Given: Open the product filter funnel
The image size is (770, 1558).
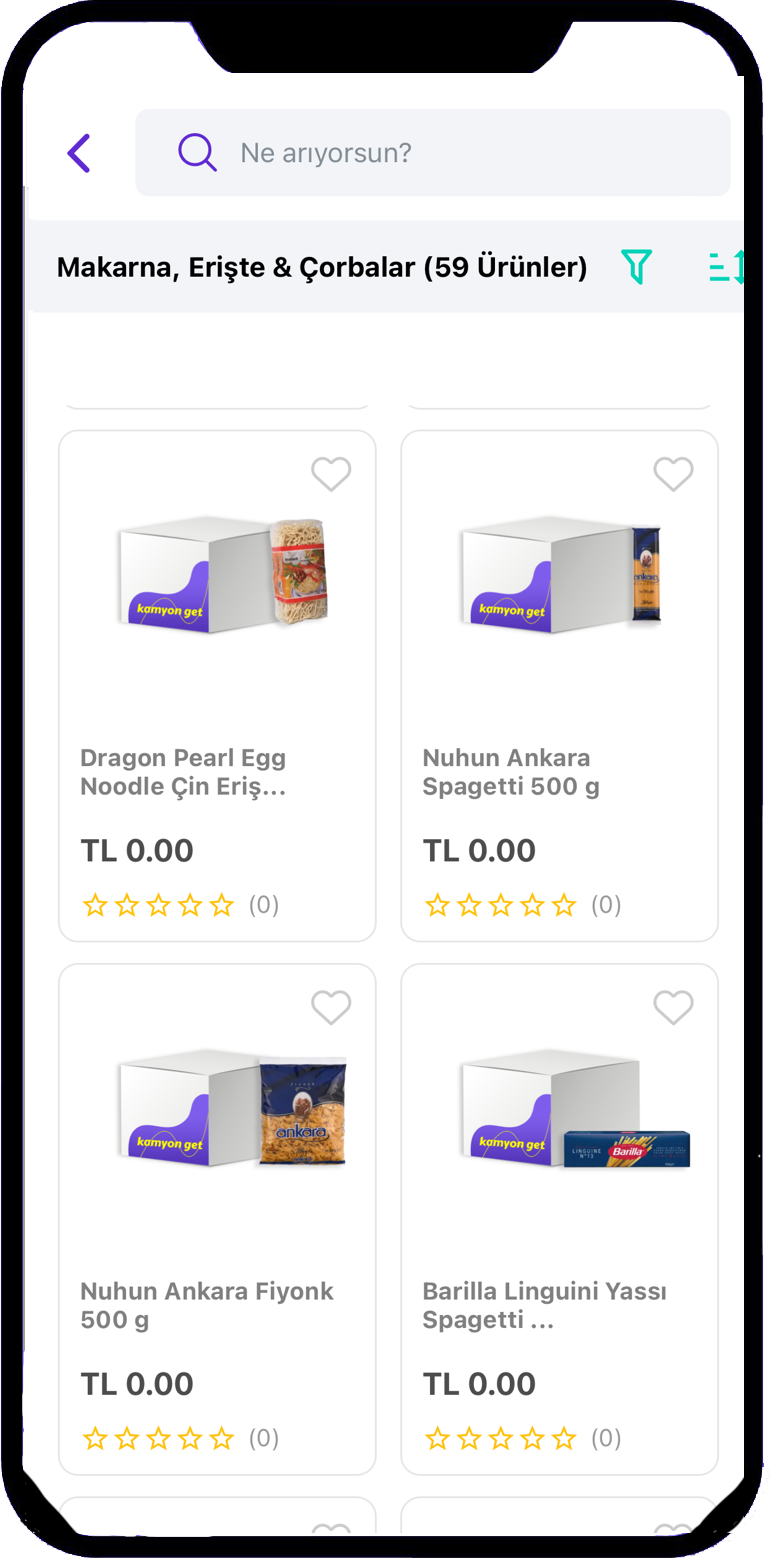Looking at the screenshot, I should 636,266.
